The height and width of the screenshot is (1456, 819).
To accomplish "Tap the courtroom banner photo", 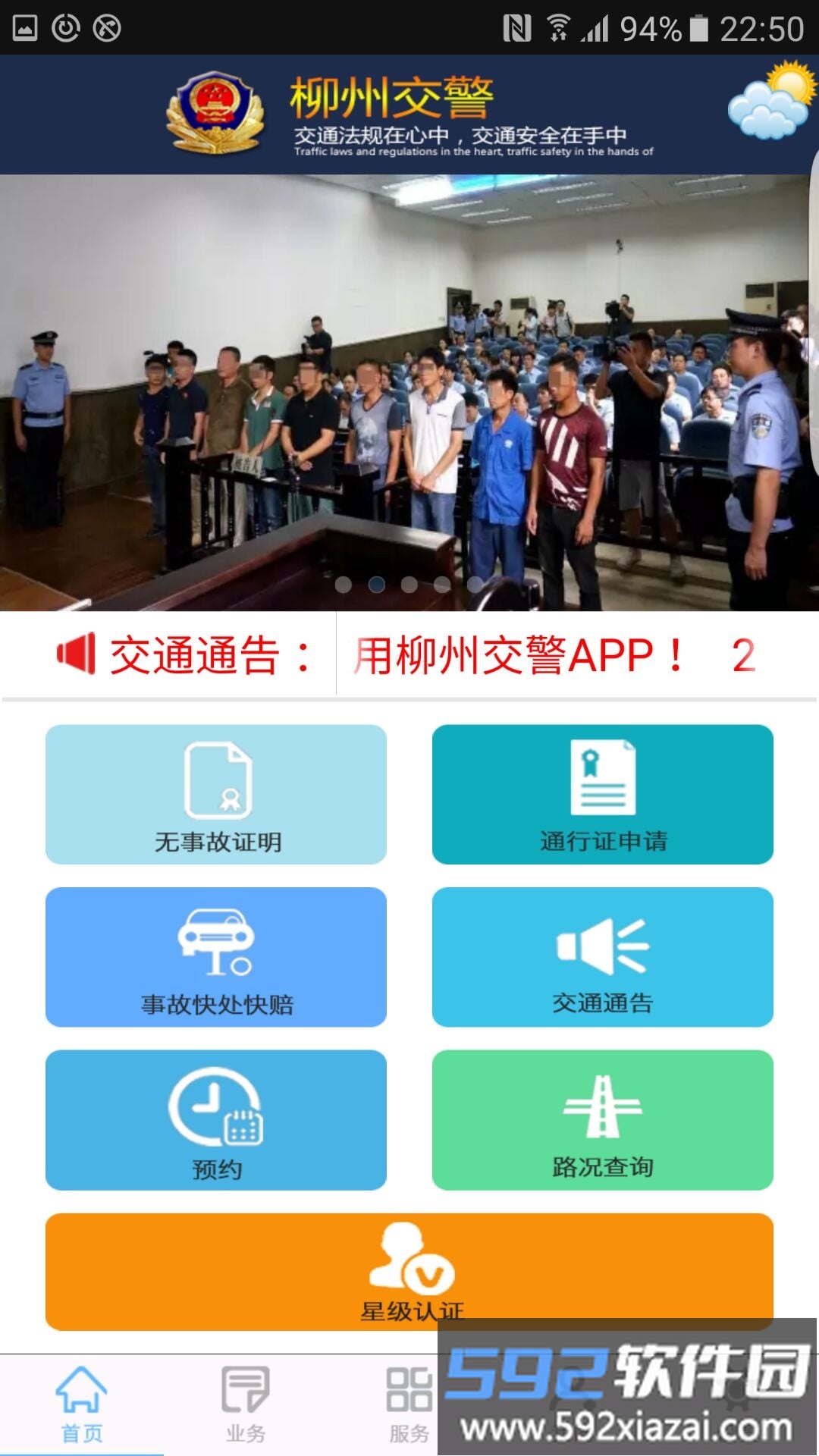I will point(409,379).
